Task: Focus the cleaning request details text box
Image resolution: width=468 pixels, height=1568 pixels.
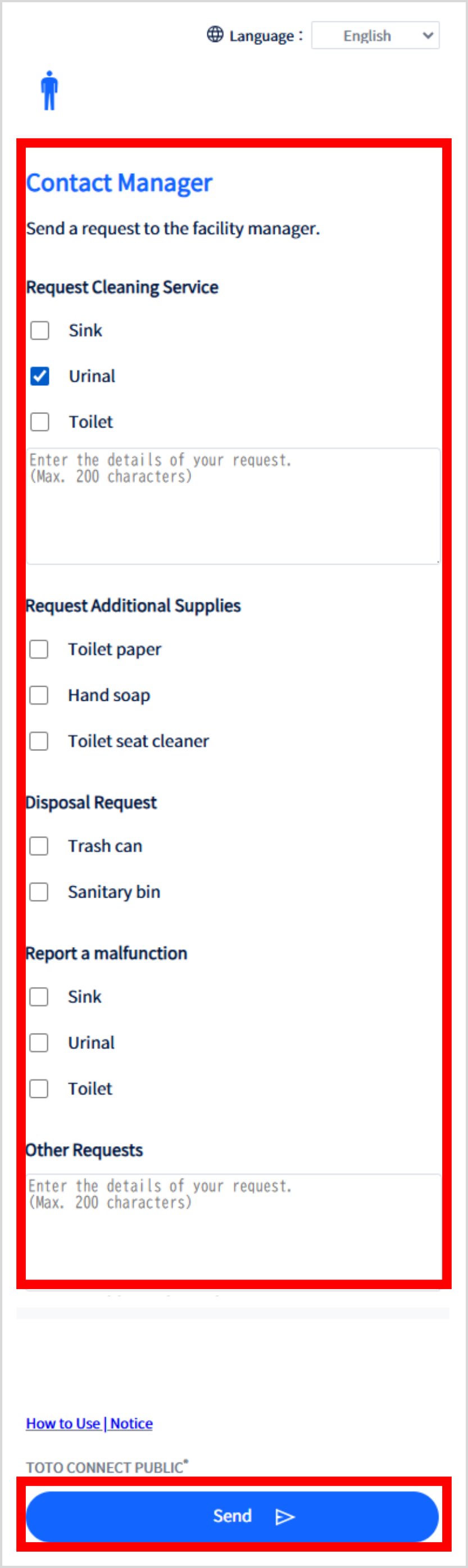Action: [x=233, y=506]
